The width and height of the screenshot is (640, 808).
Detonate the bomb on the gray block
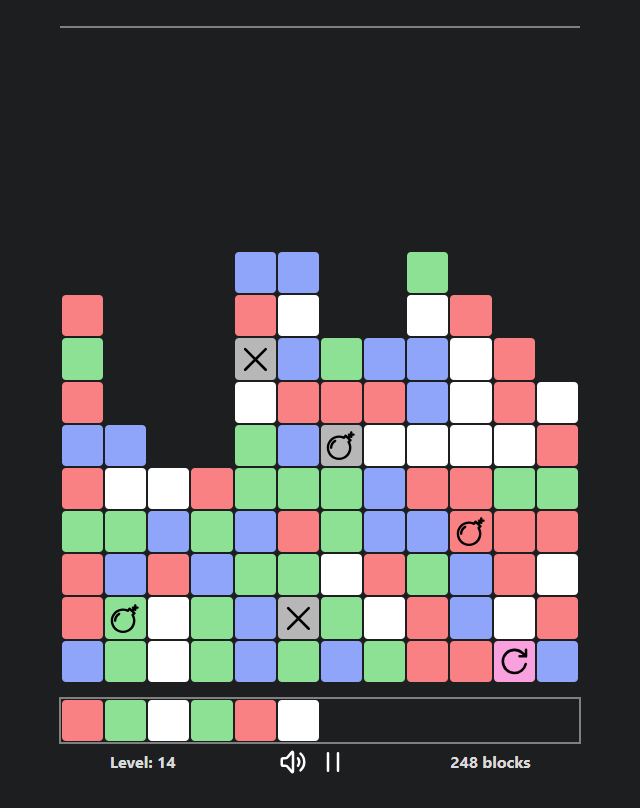pyautogui.click(x=341, y=445)
